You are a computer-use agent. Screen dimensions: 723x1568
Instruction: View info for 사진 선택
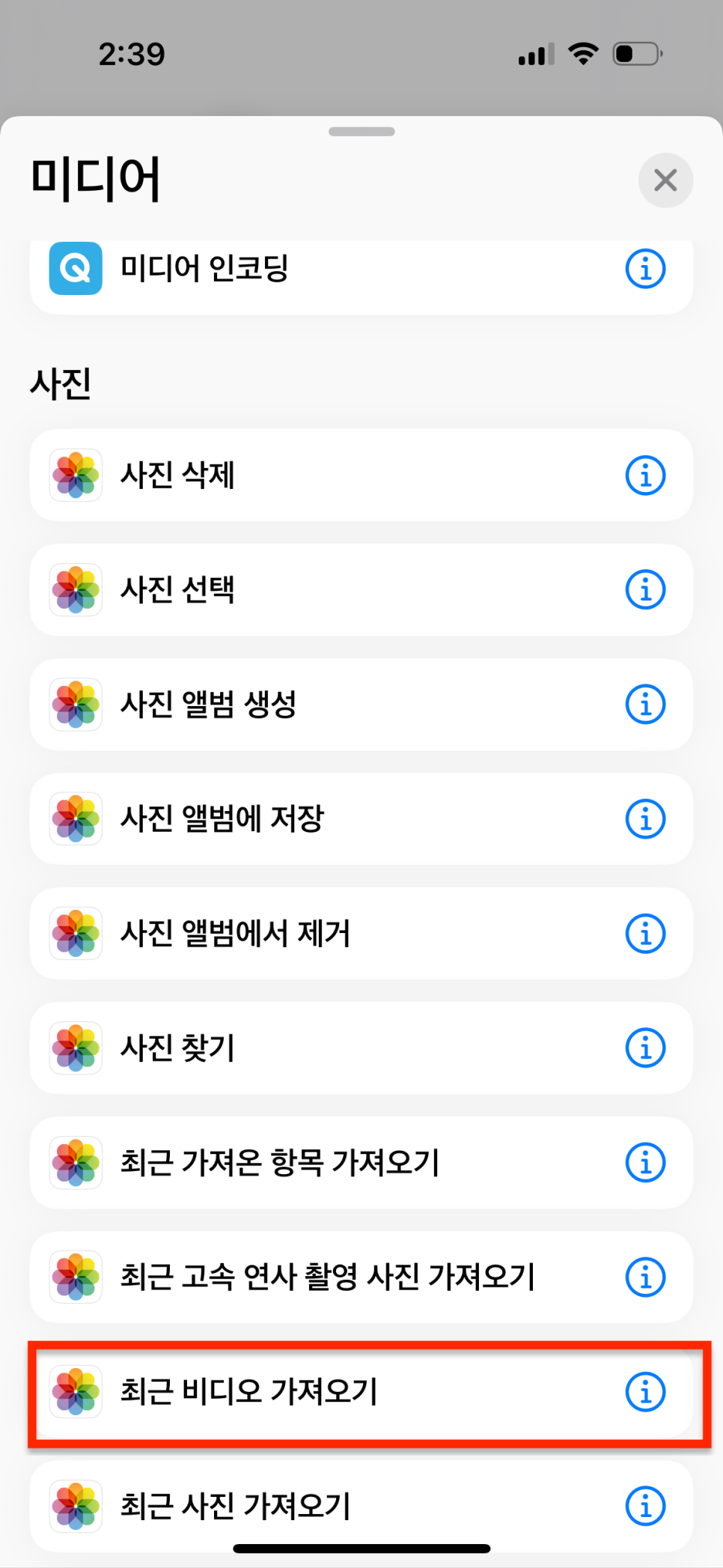pos(645,590)
